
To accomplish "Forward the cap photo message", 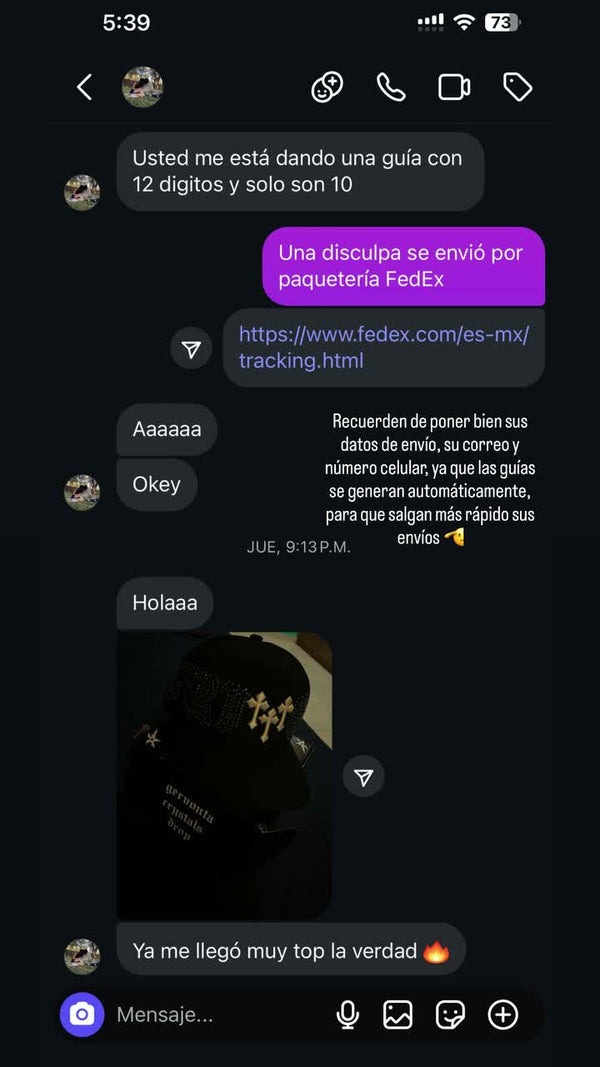I will (364, 777).
